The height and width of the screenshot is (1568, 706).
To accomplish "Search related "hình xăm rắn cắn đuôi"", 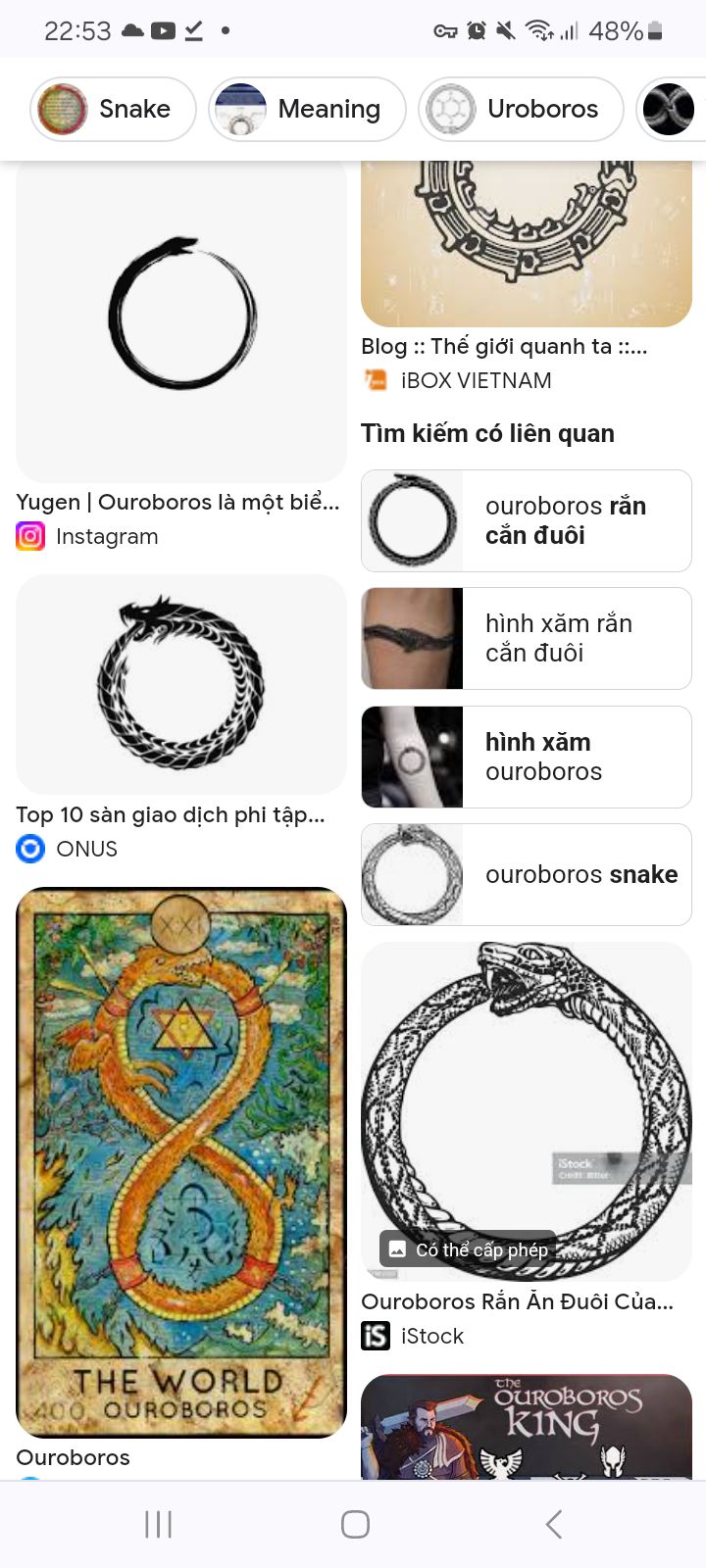I will click(x=527, y=638).
